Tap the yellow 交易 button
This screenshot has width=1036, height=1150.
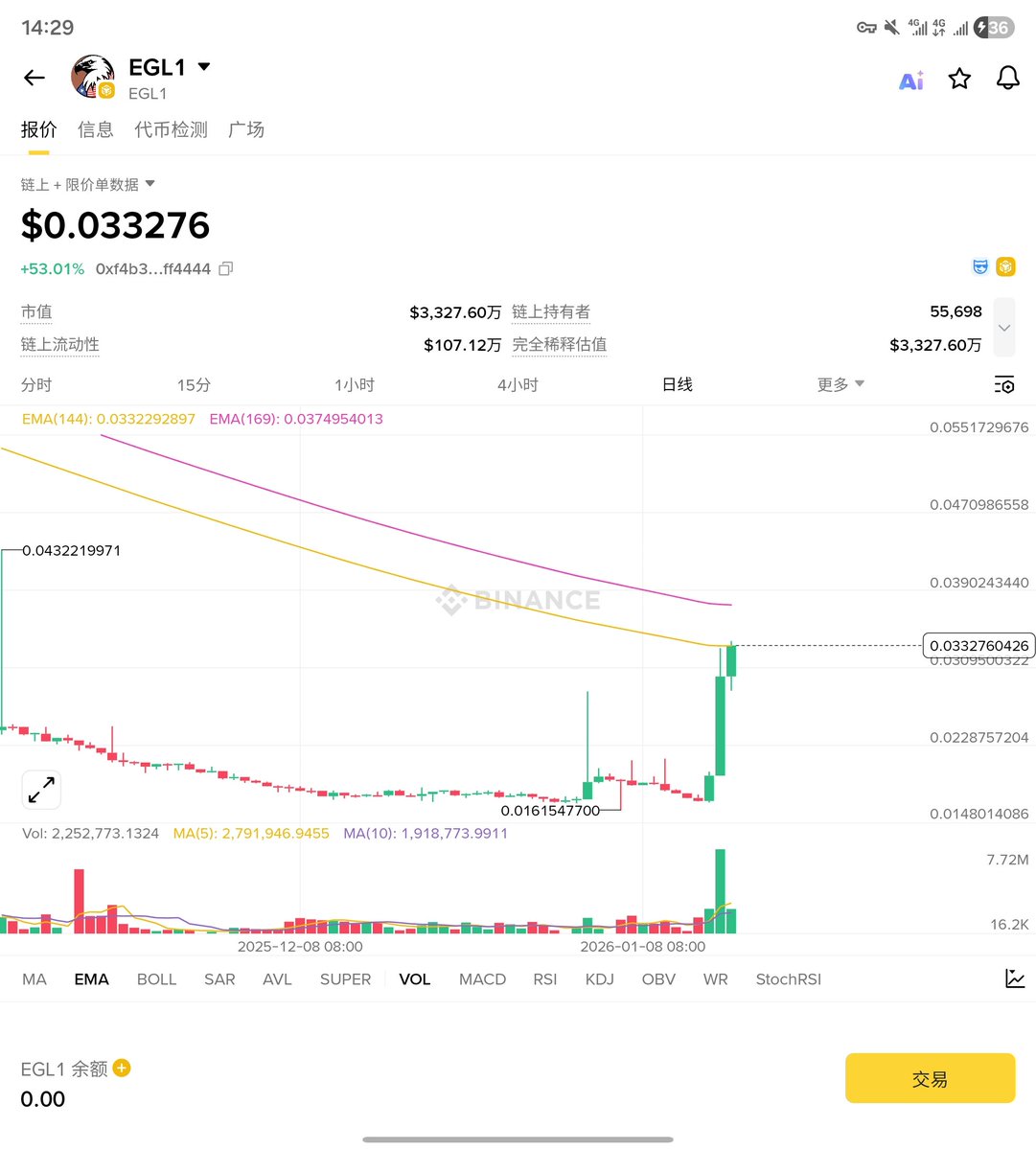[930, 1079]
